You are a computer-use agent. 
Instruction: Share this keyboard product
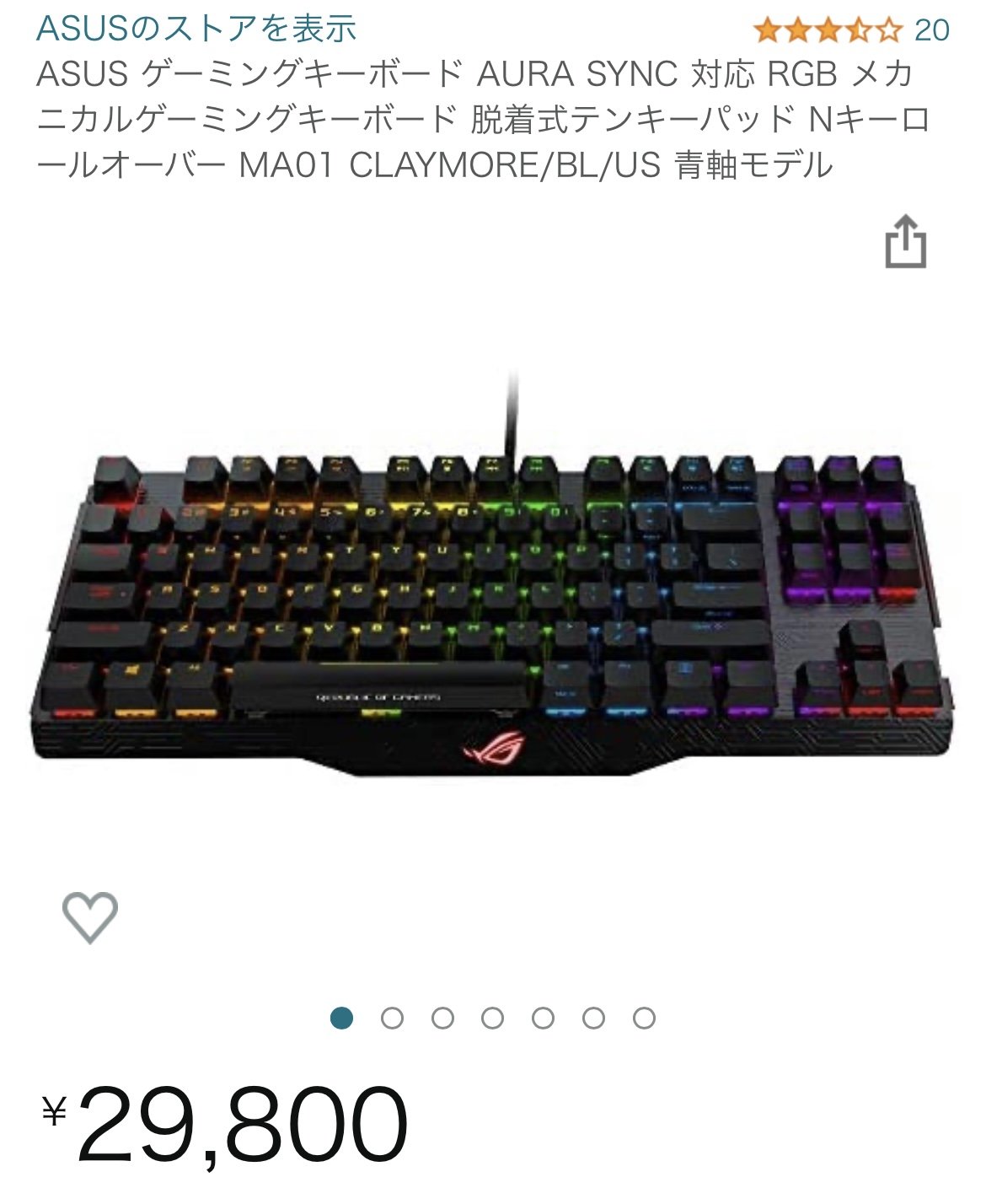[x=905, y=243]
